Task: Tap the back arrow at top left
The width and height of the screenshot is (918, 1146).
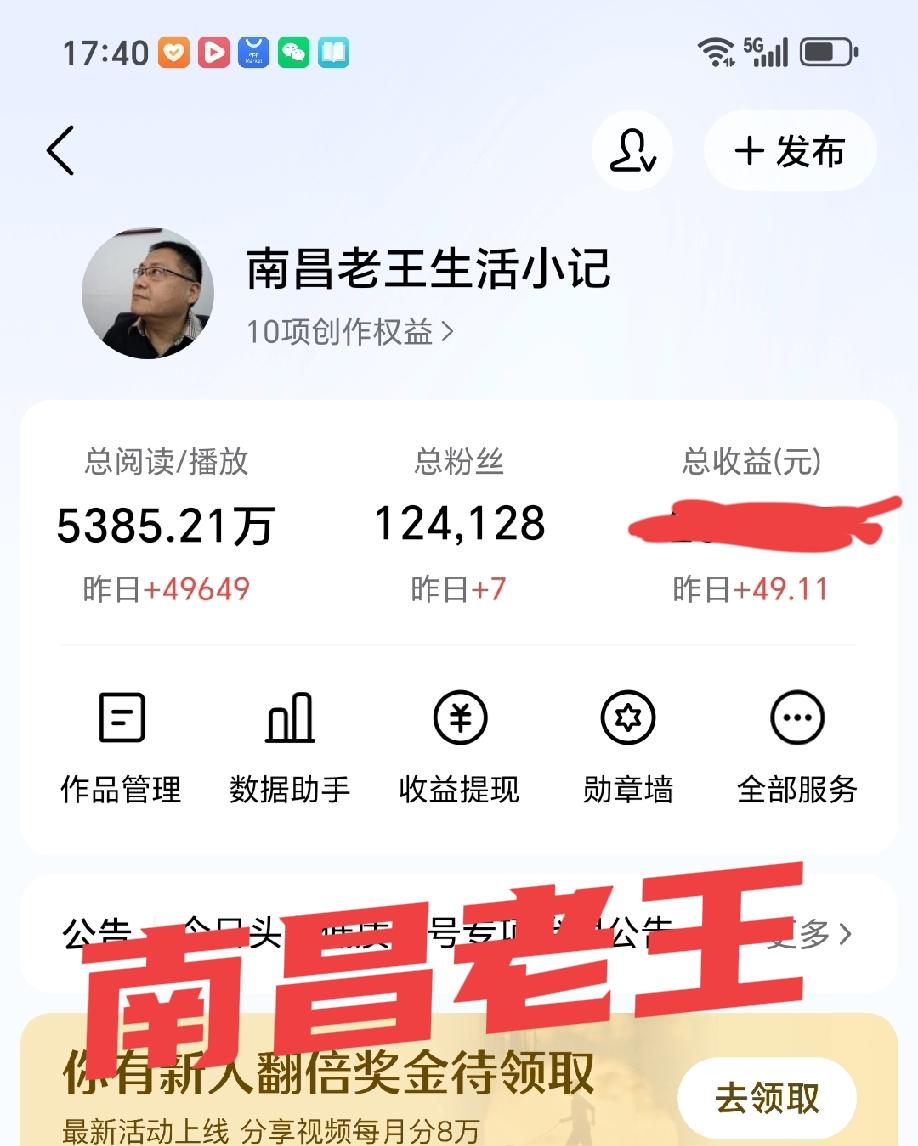Action: coord(58,150)
